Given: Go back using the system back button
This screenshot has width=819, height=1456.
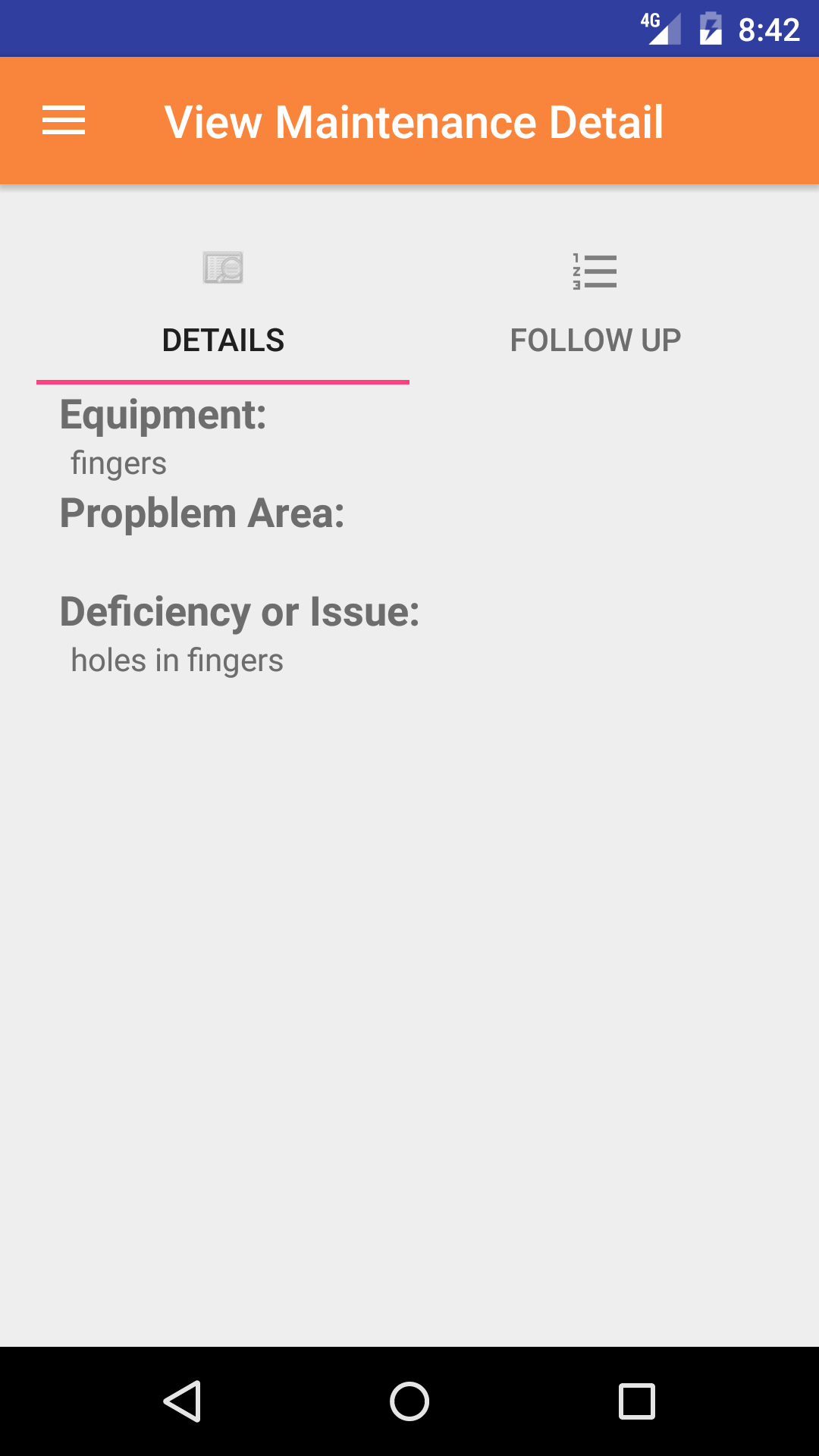Looking at the screenshot, I should tap(182, 1401).
